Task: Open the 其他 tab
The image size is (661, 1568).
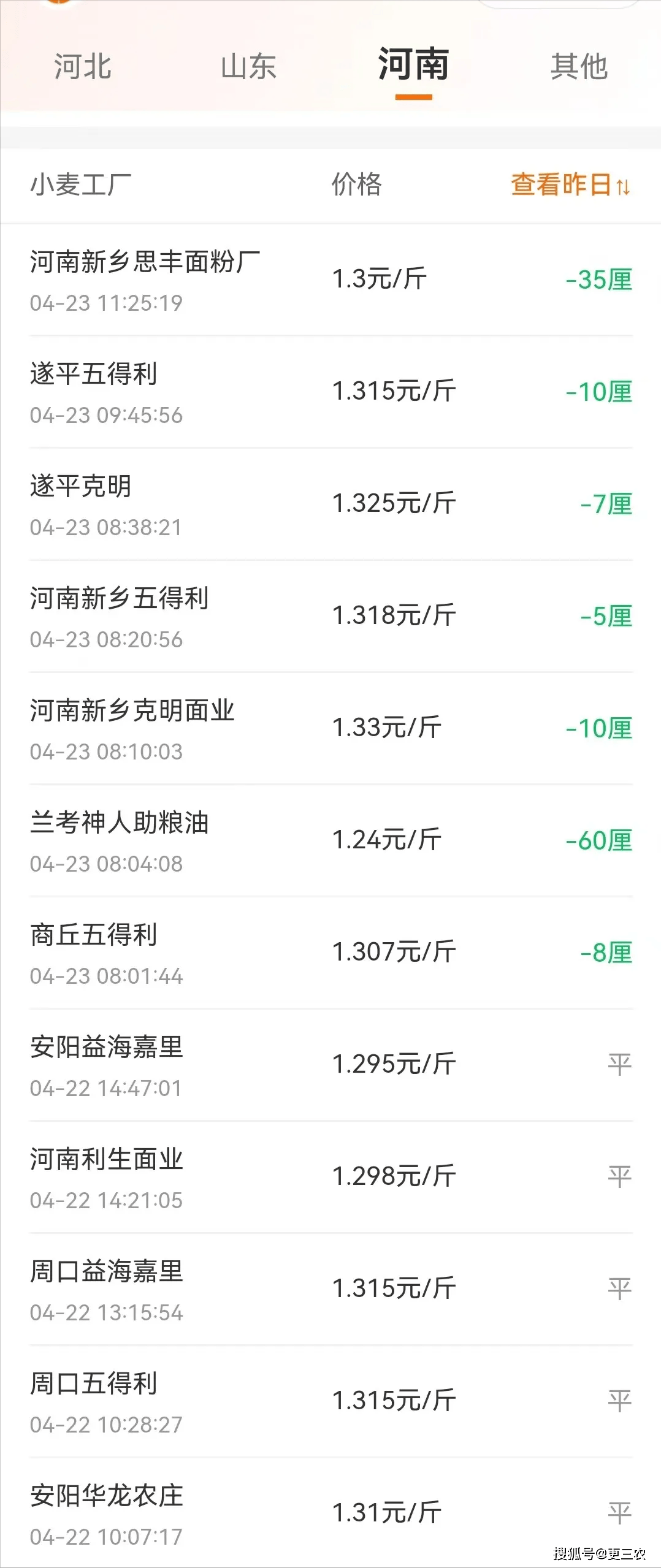Action: [x=580, y=67]
